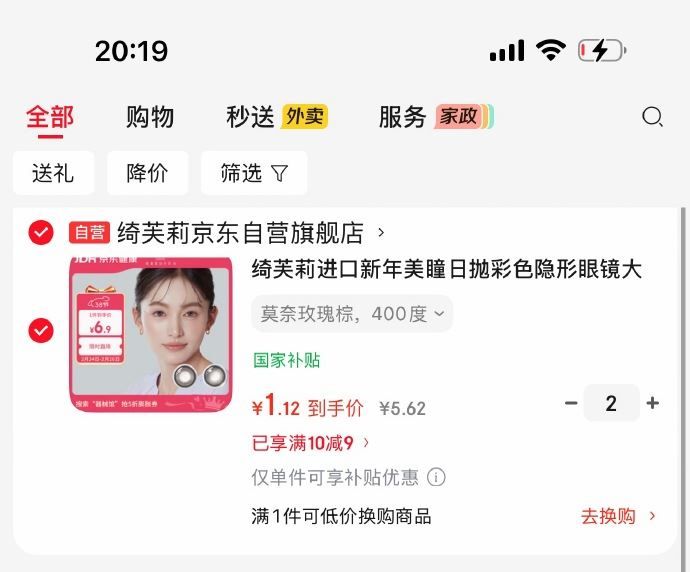Increase item quantity with plus button
This screenshot has width=690, height=572.
653,403
